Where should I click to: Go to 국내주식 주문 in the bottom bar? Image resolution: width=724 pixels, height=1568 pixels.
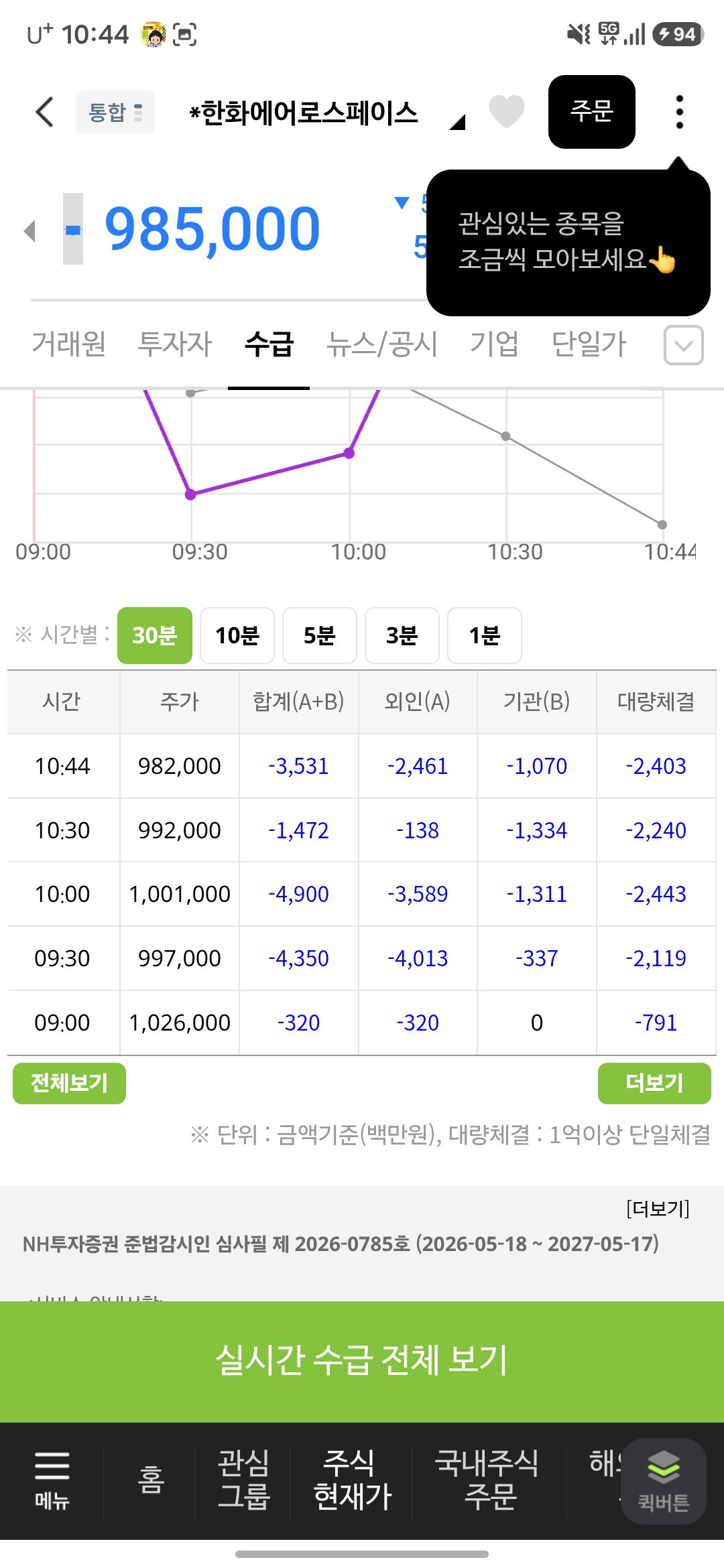[488, 1480]
